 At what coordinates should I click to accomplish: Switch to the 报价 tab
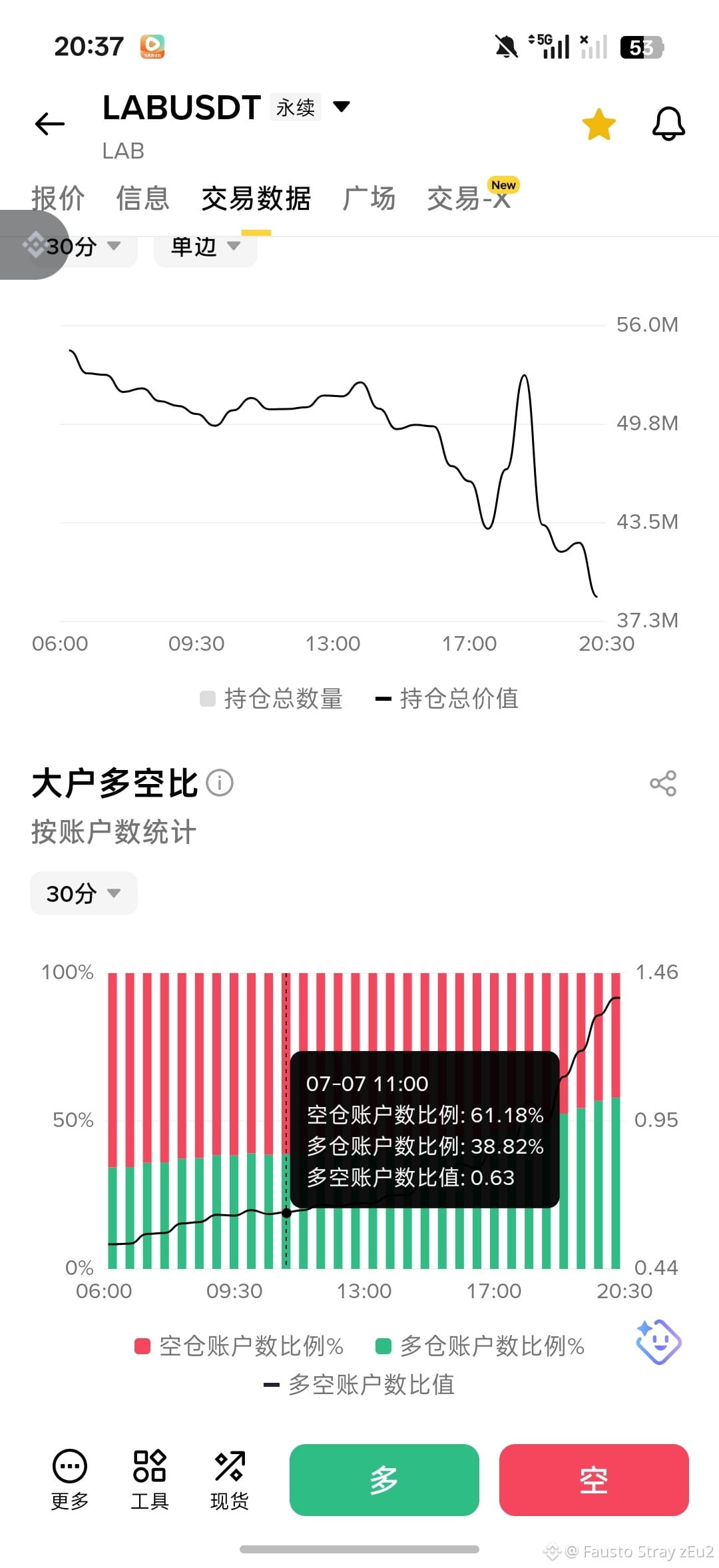point(59,198)
